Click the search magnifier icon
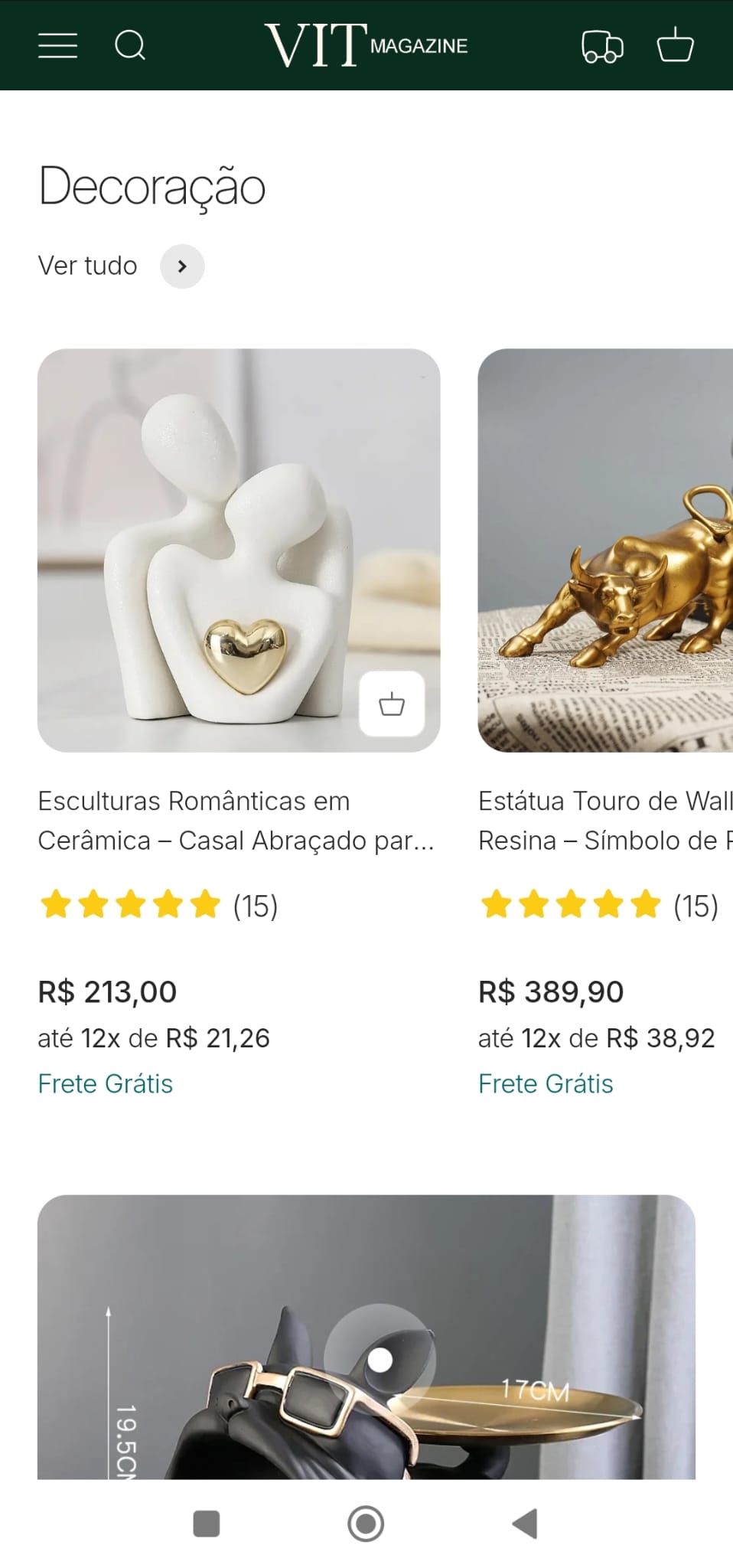733x1568 pixels. point(131,46)
